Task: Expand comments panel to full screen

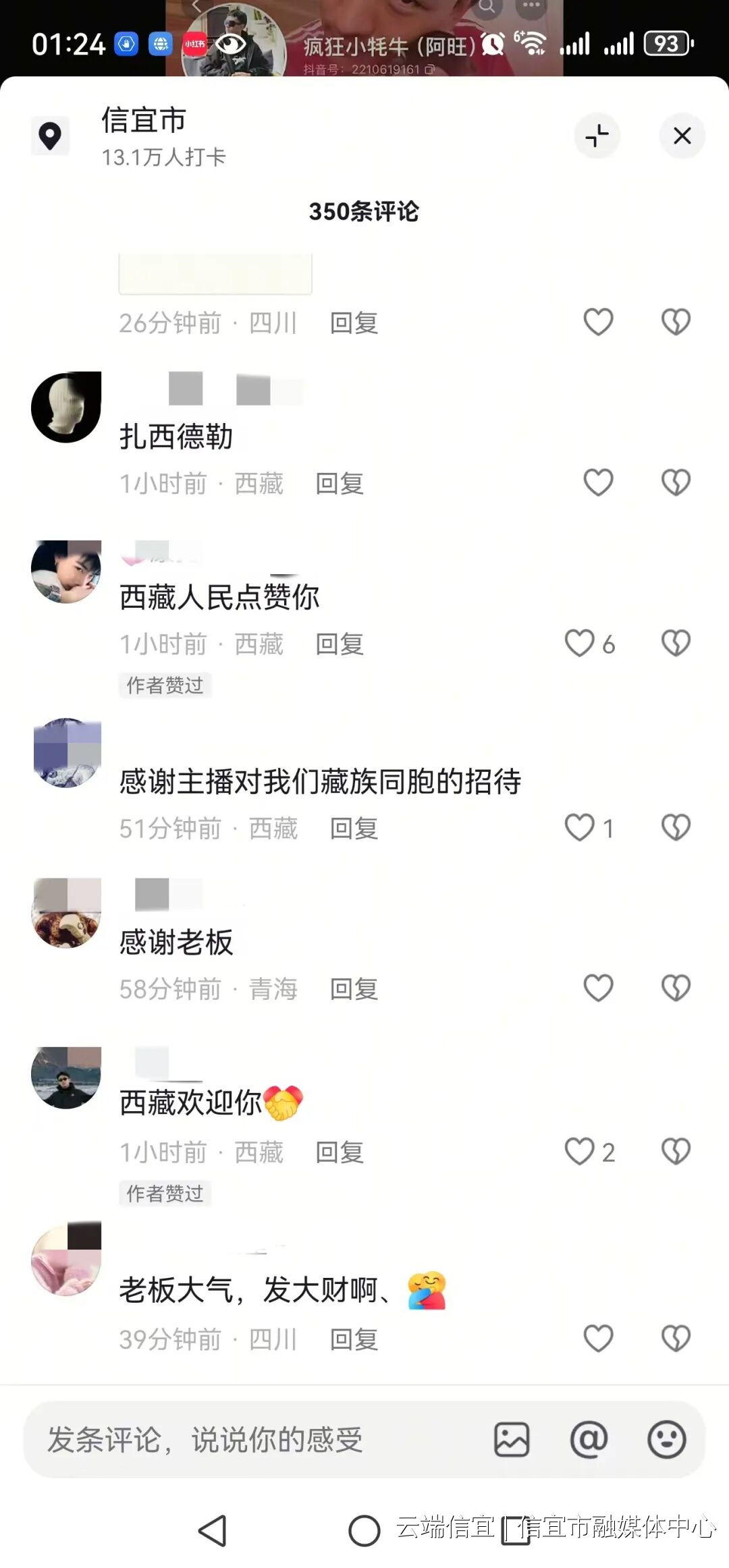Action: tap(597, 136)
